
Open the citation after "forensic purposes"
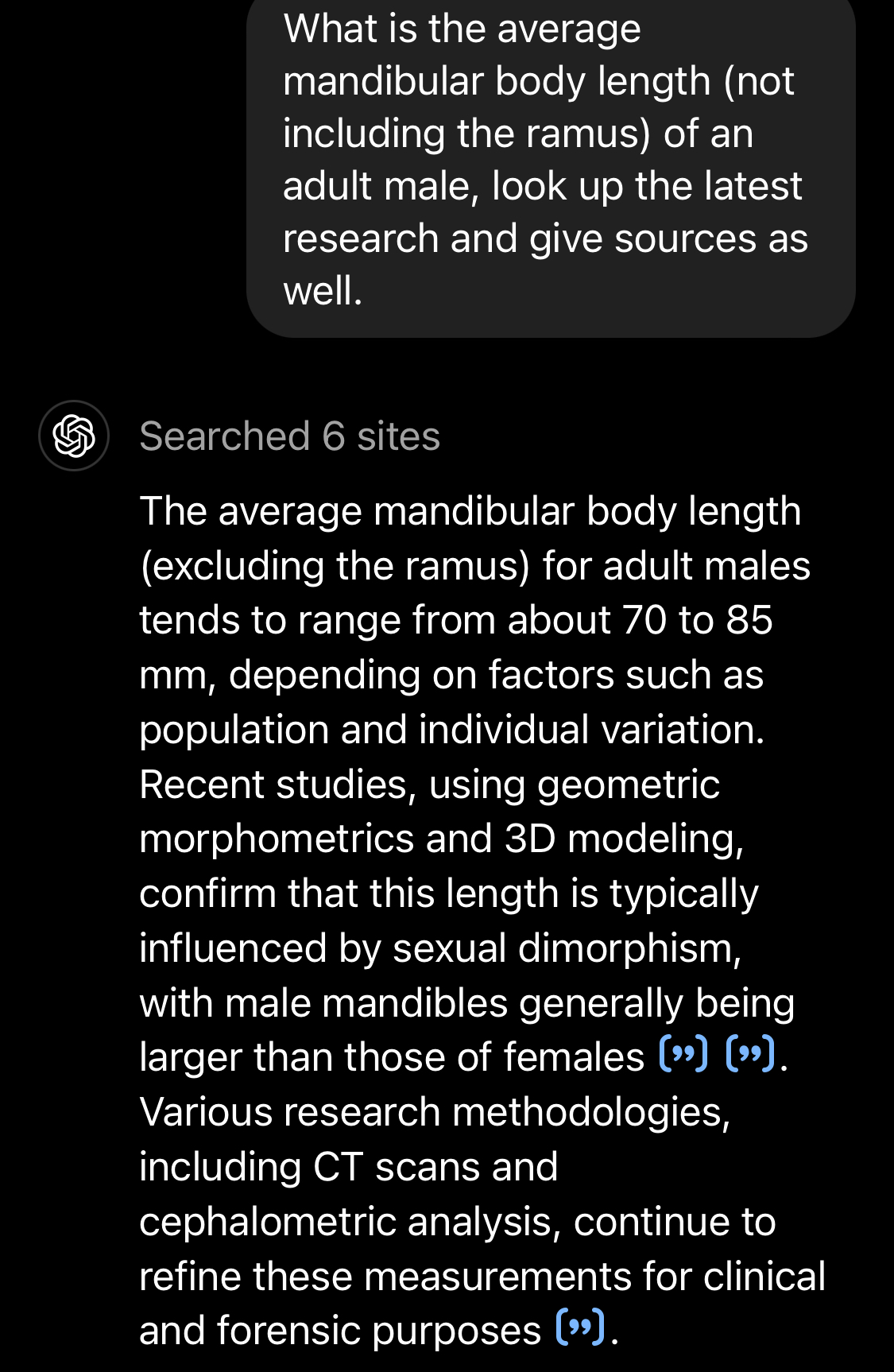click(581, 1328)
